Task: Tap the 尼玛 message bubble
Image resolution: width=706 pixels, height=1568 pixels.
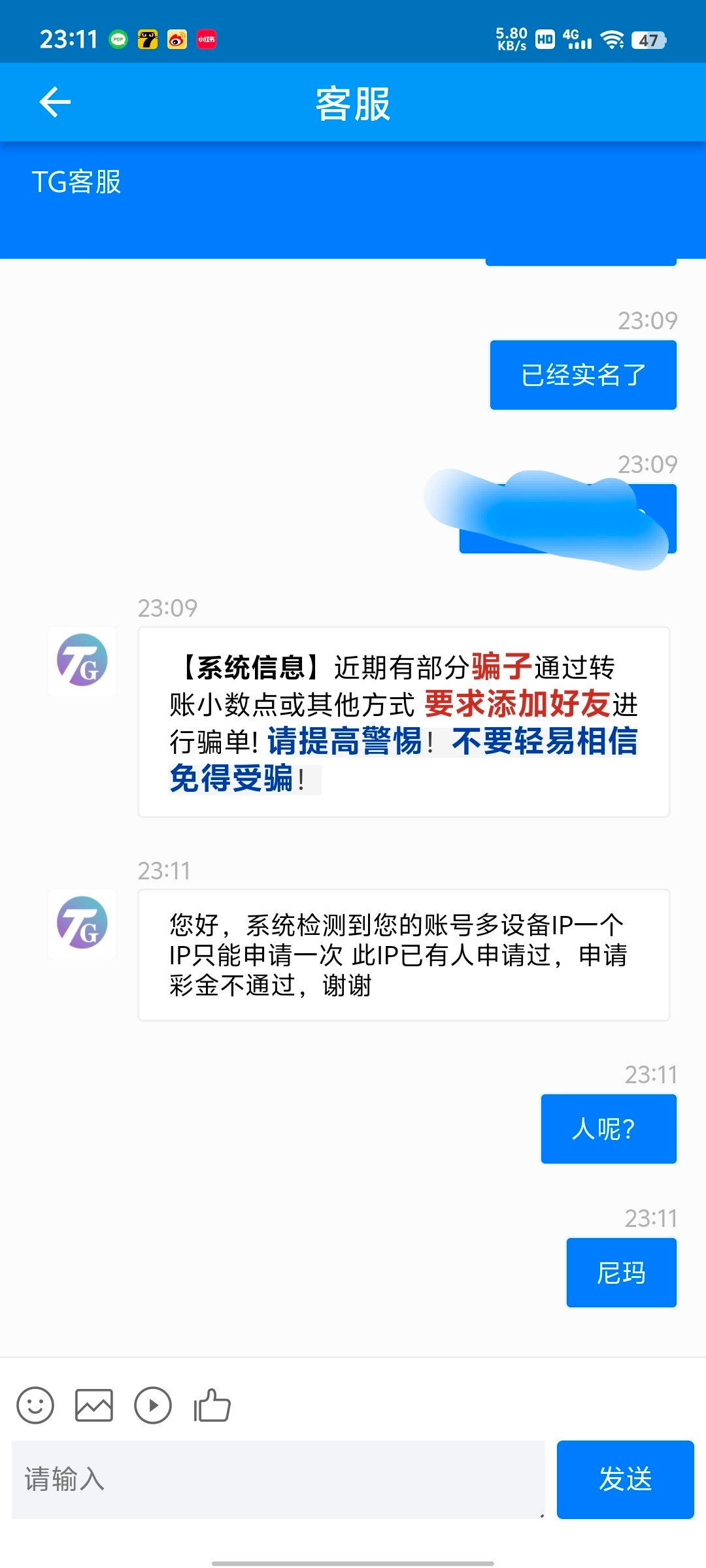Action: 620,1273
